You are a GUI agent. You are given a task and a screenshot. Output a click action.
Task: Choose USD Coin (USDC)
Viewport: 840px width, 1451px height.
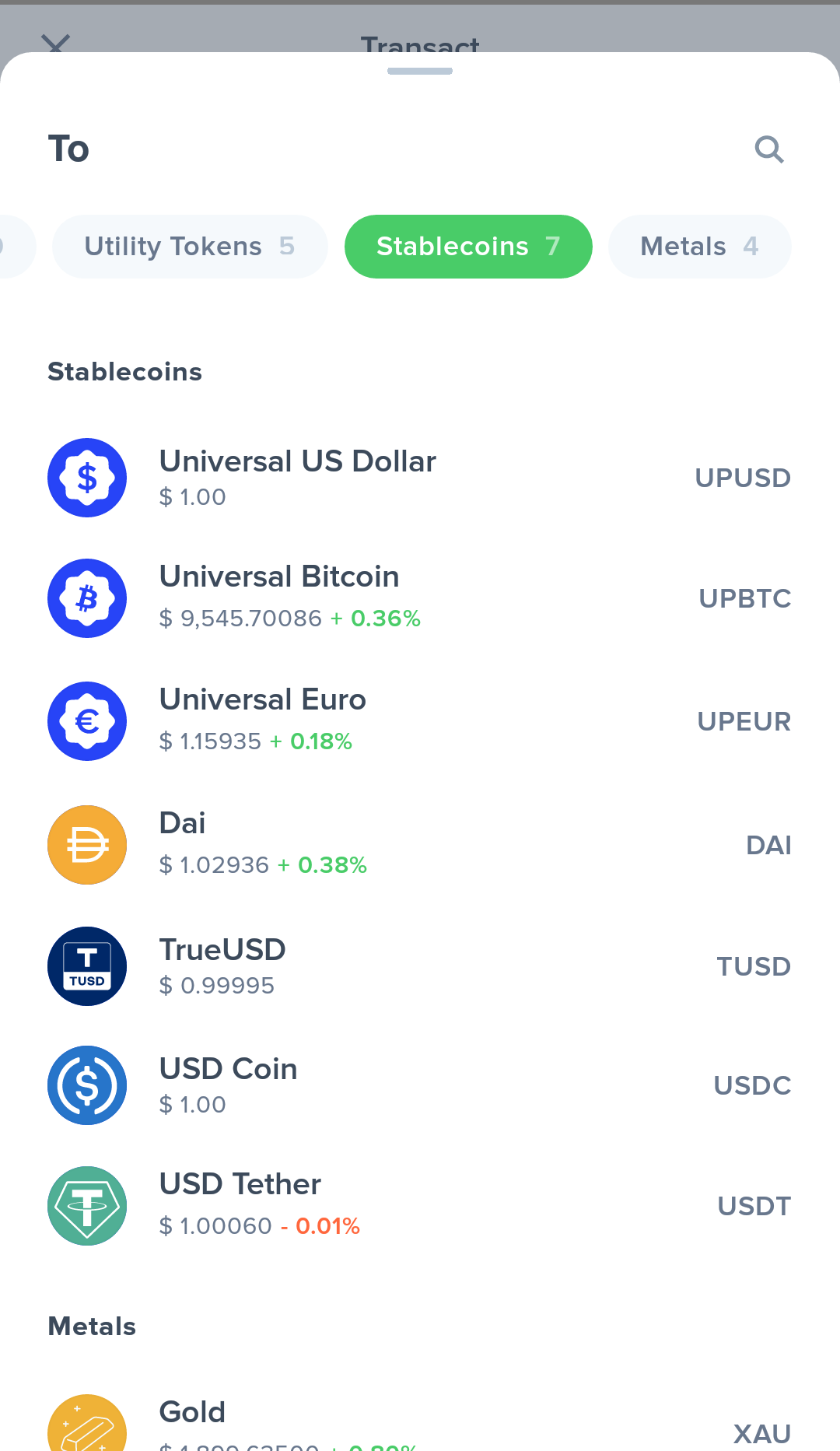point(420,1085)
